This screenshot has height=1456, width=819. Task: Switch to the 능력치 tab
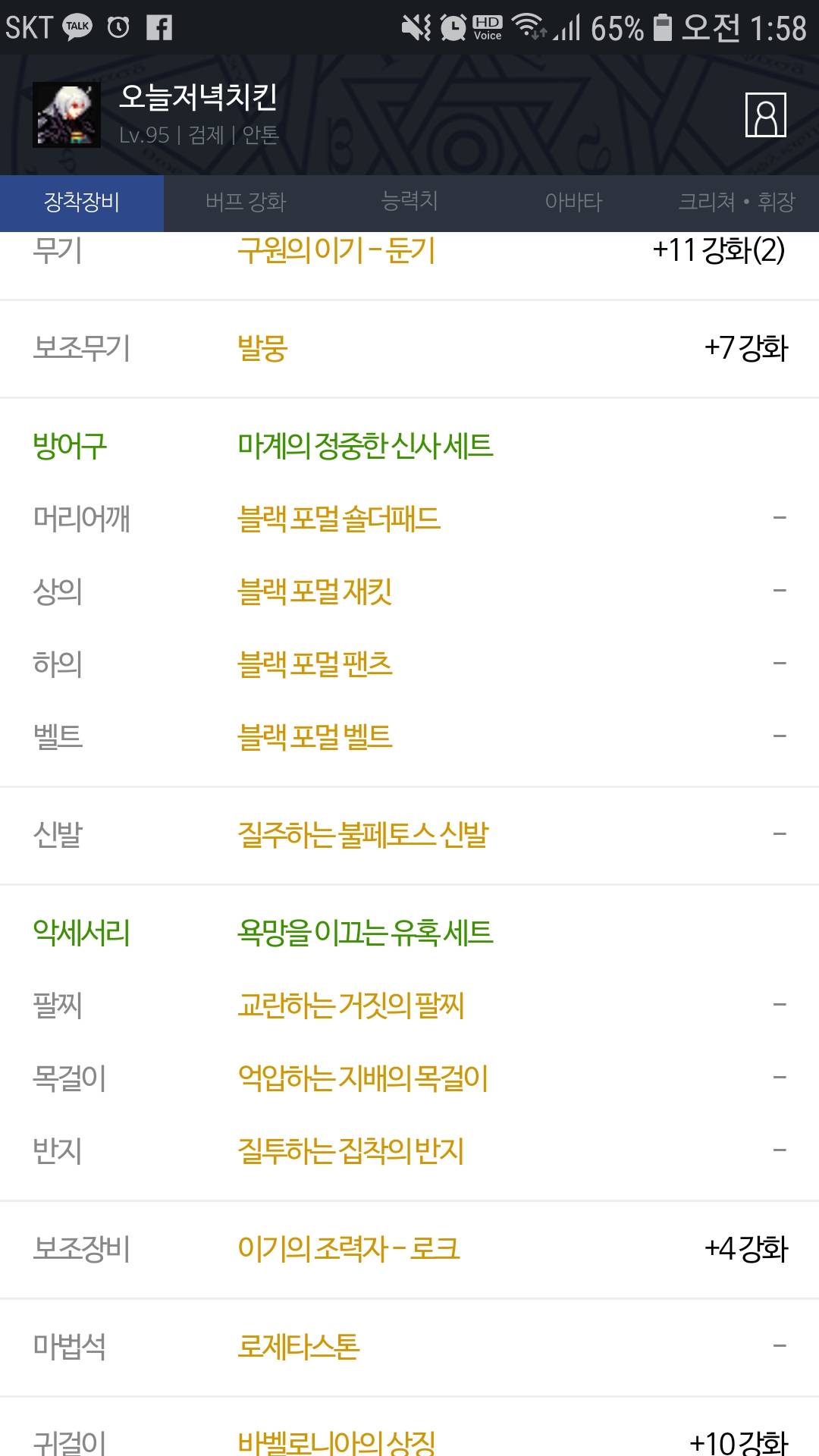tap(409, 202)
